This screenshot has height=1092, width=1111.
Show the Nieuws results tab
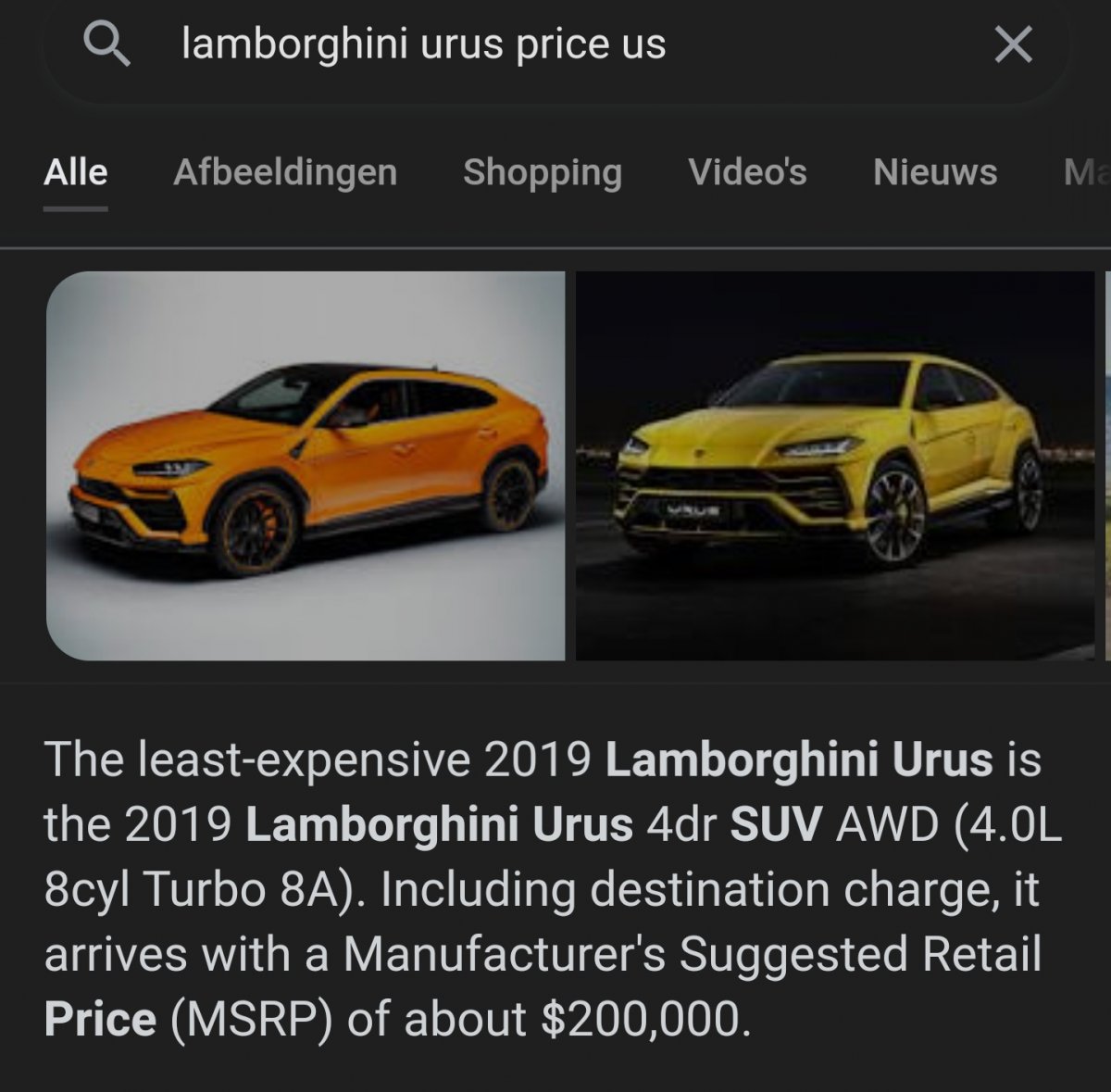(x=935, y=172)
